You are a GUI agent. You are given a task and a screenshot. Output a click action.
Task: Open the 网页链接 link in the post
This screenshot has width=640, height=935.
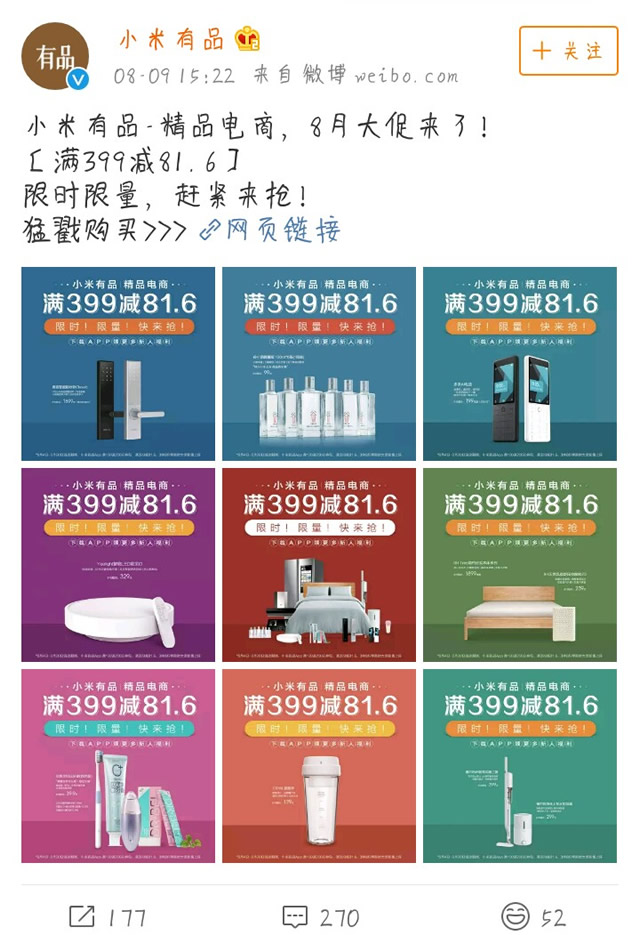click(x=270, y=230)
